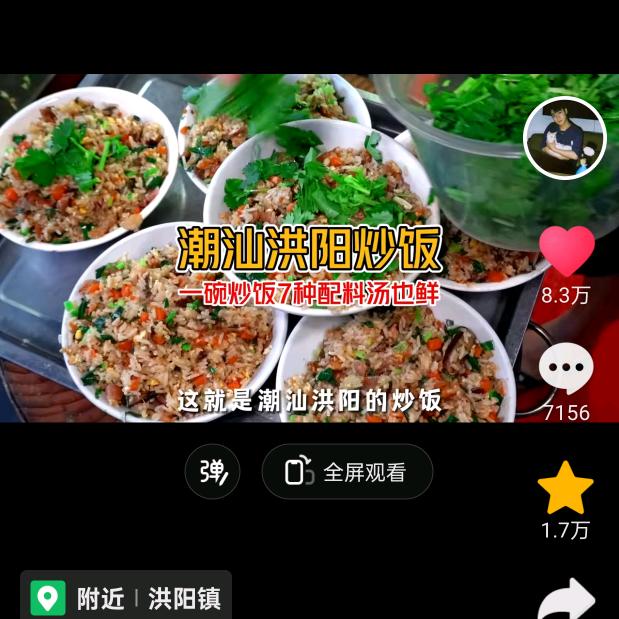Like this fried rice video
This screenshot has height=619, width=619.
point(567,252)
